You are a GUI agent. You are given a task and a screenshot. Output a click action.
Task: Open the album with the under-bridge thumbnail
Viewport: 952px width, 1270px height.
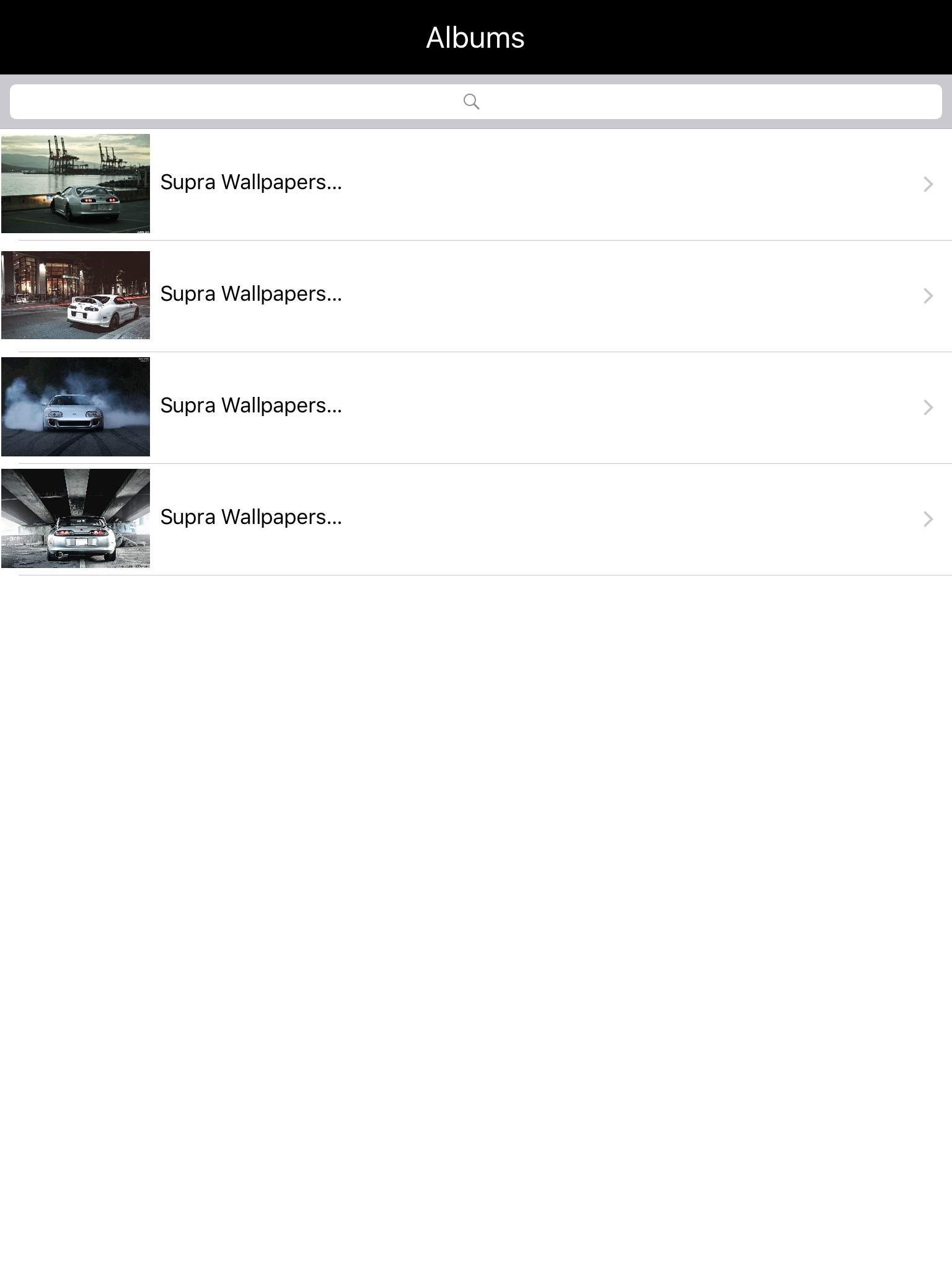476,519
